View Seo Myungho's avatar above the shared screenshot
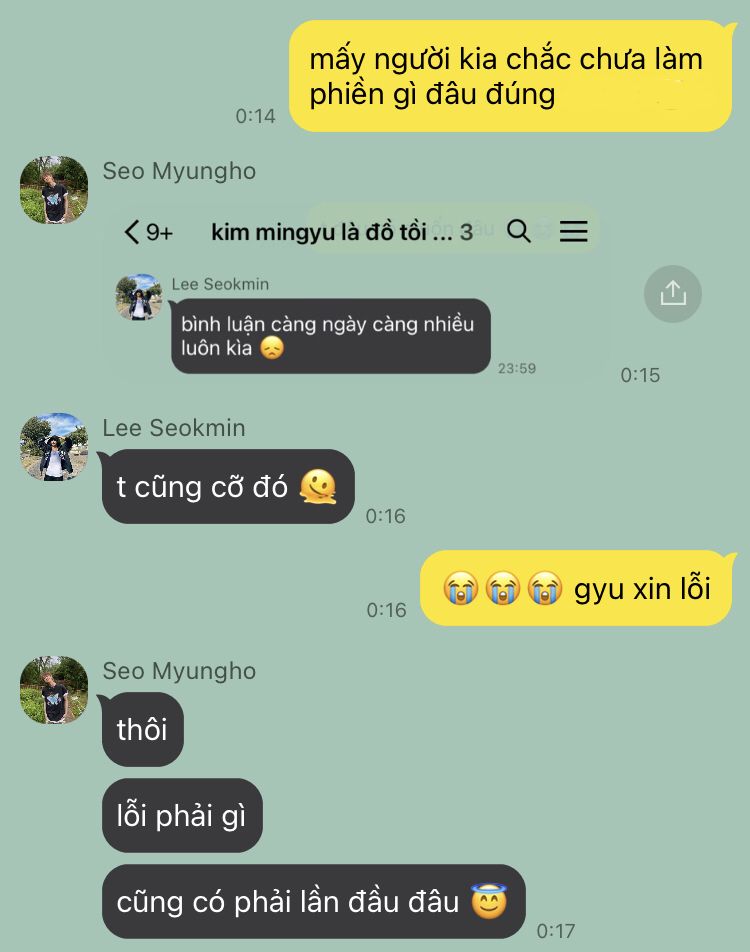Viewport: 750px width, 952px height. (x=54, y=190)
